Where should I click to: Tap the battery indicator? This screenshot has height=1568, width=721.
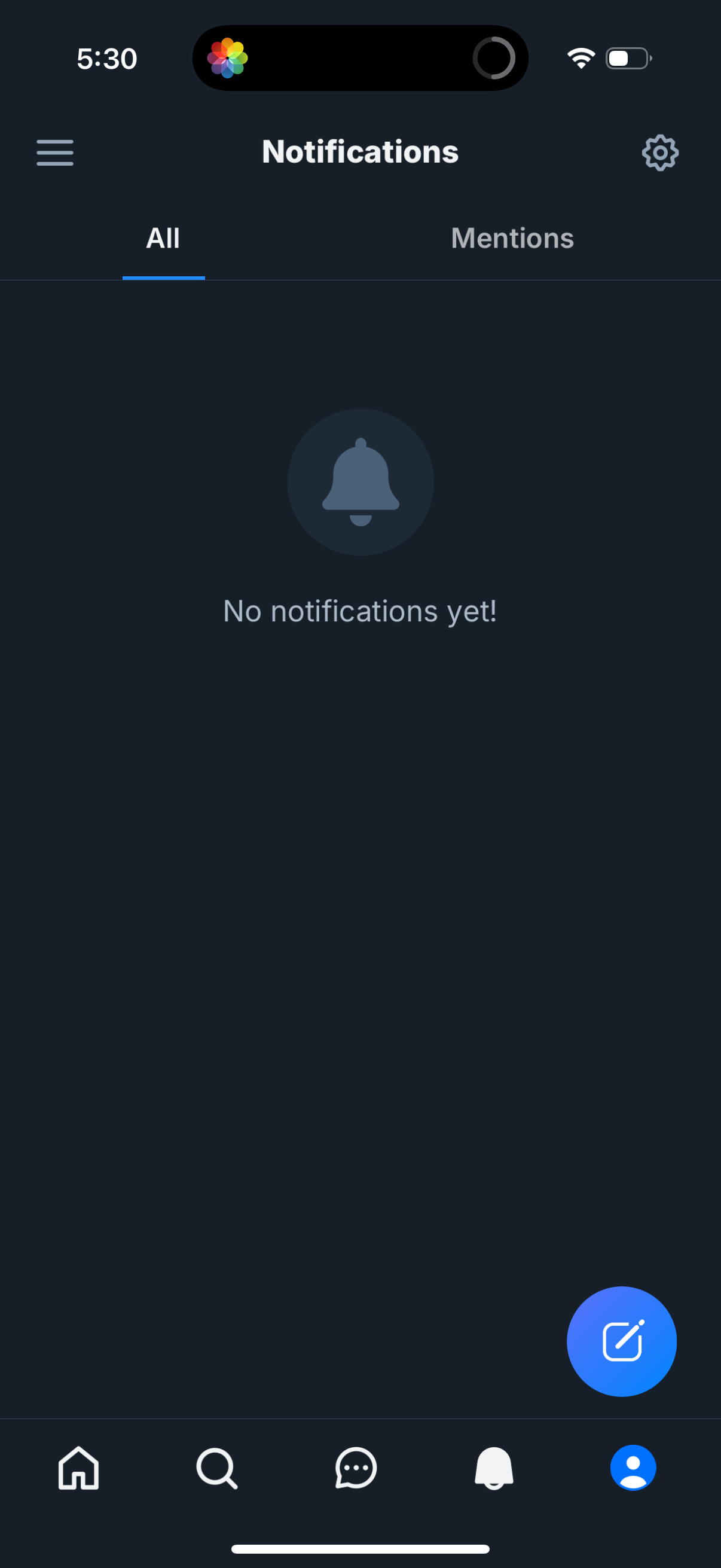point(627,58)
